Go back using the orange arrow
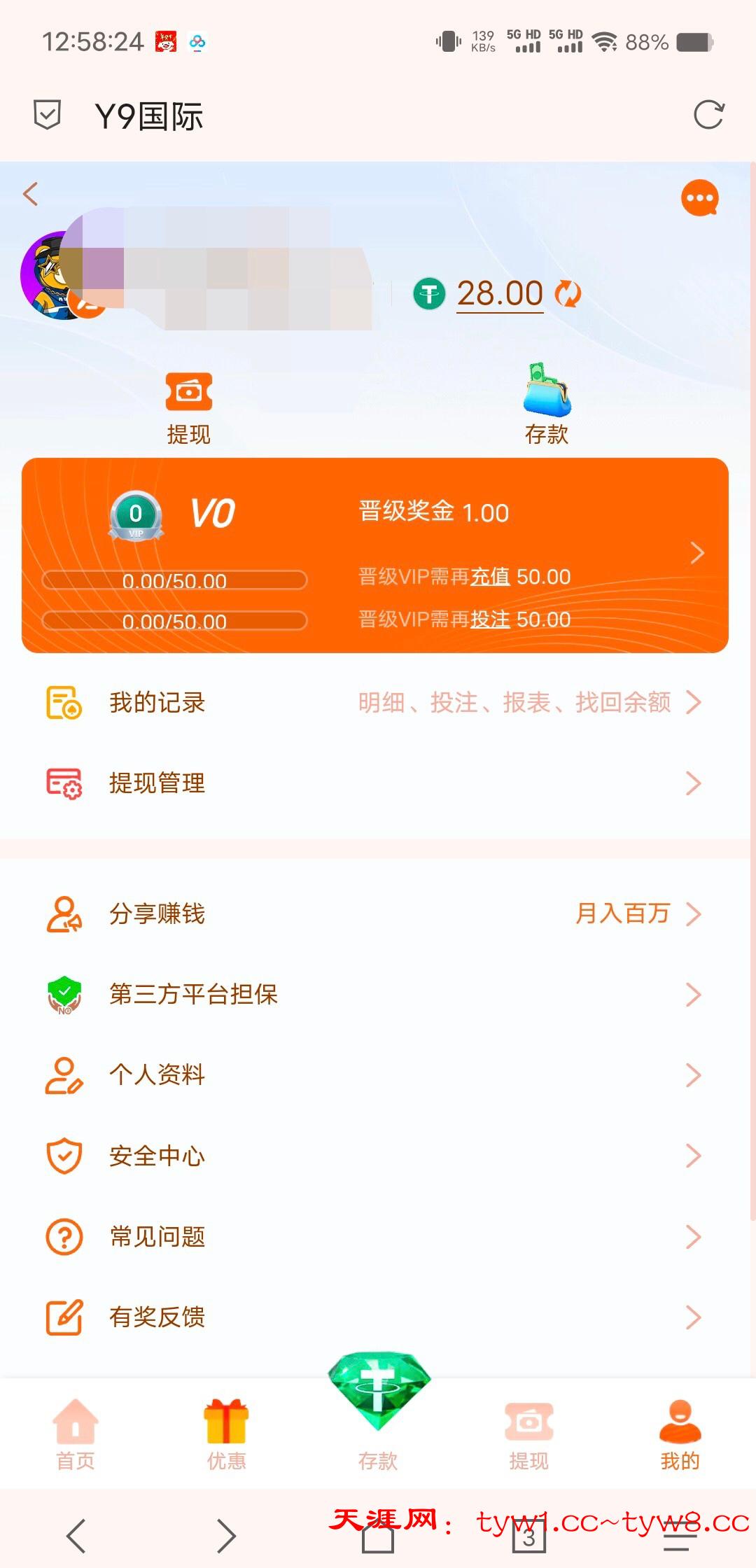 pyautogui.click(x=31, y=194)
